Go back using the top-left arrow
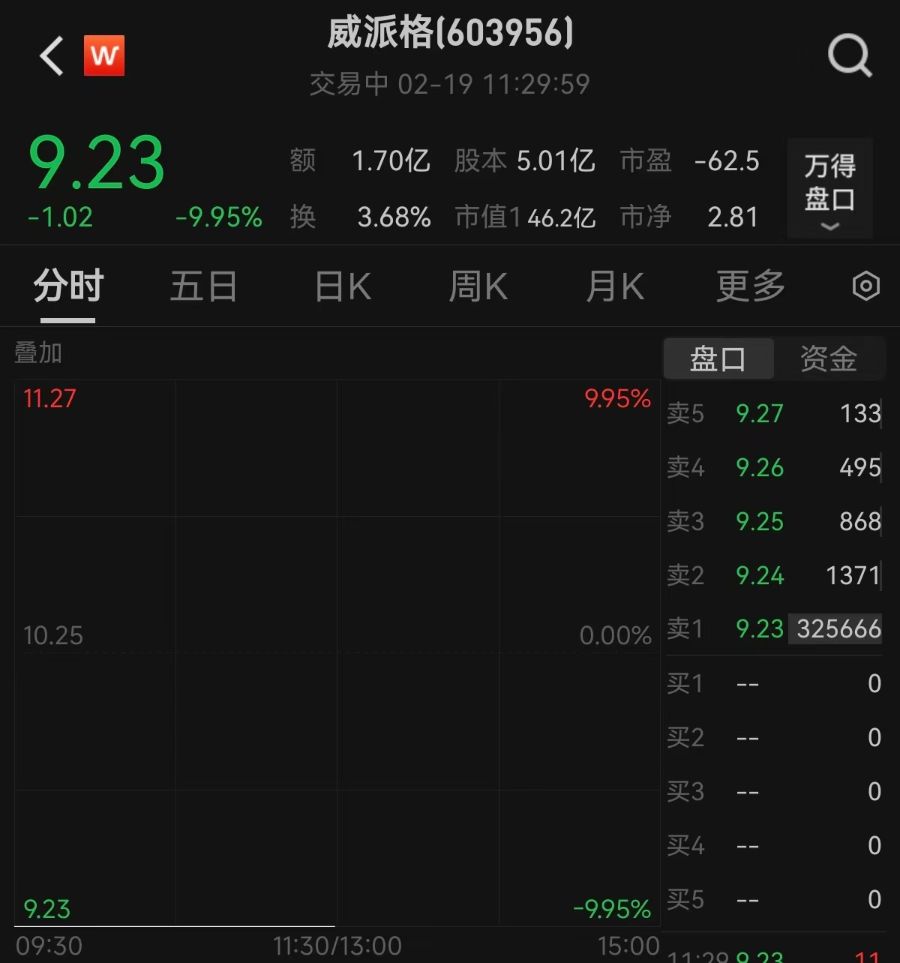 coord(51,56)
